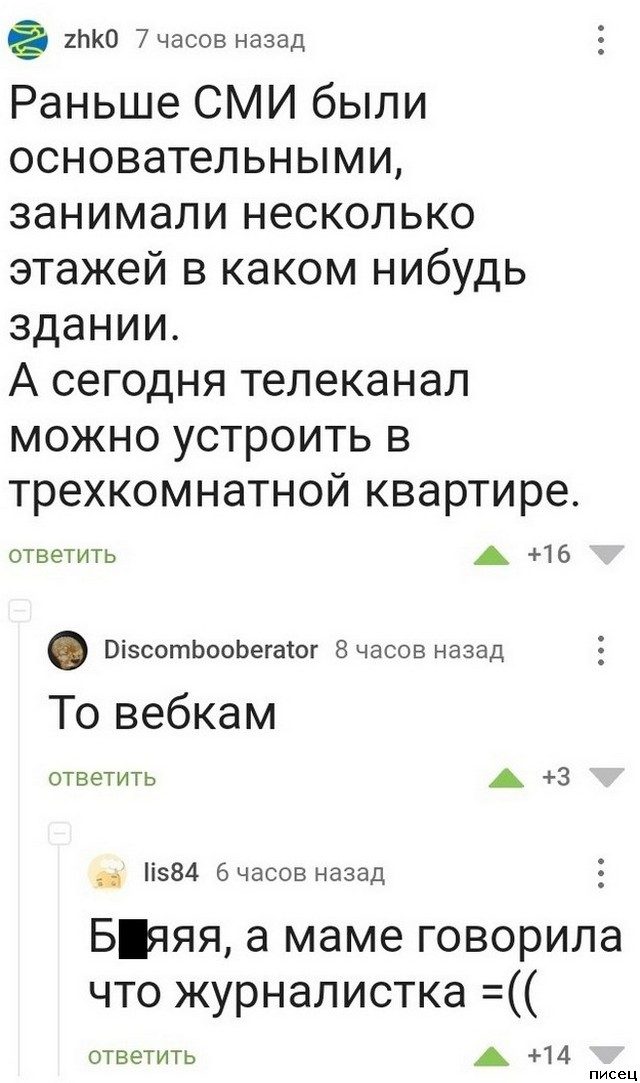Viewport: 640px width, 1083px height.
Task: Open the overflow menu on Discombooberator's comment
Action: [600, 651]
